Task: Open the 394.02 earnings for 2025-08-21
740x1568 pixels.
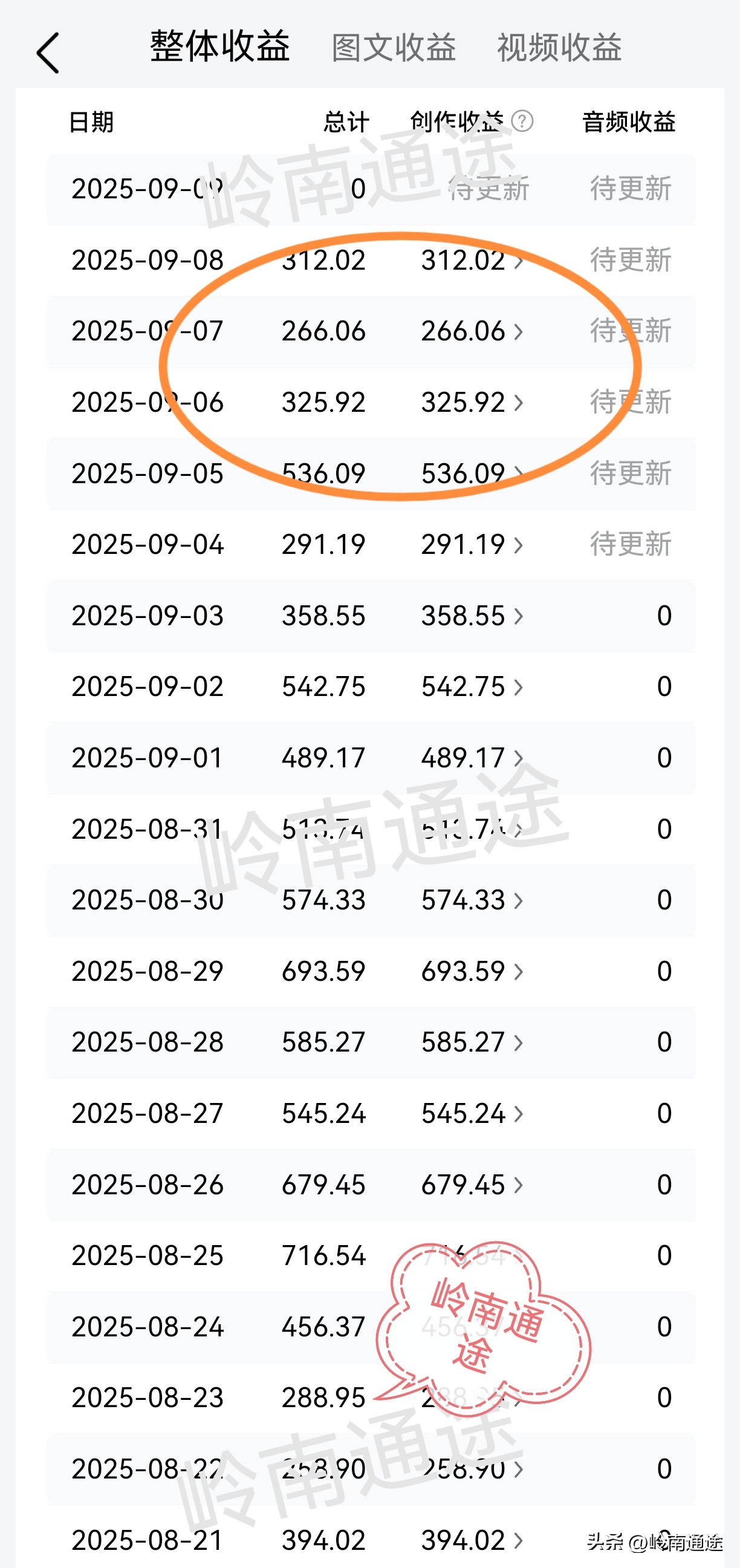Action: (x=472, y=1541)
